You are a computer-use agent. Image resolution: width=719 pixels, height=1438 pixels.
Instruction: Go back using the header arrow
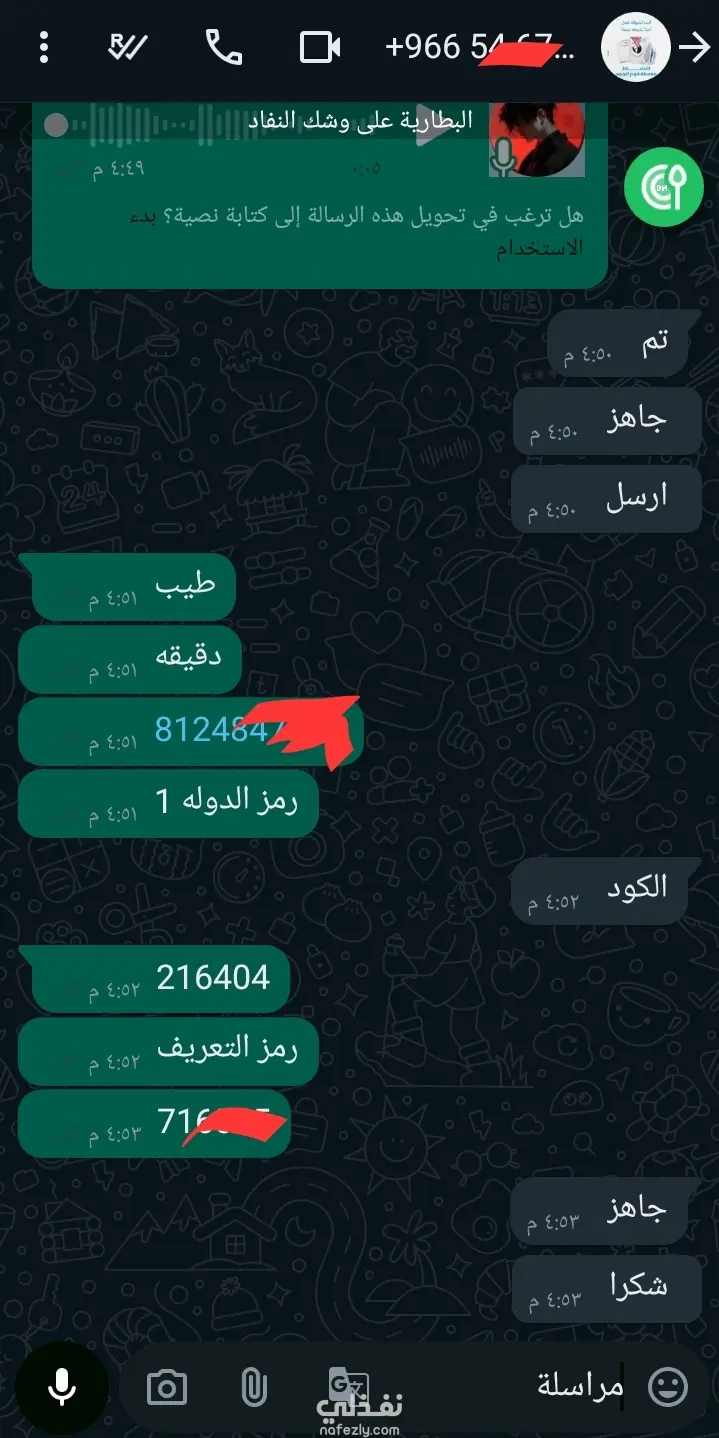pos(694,47)
